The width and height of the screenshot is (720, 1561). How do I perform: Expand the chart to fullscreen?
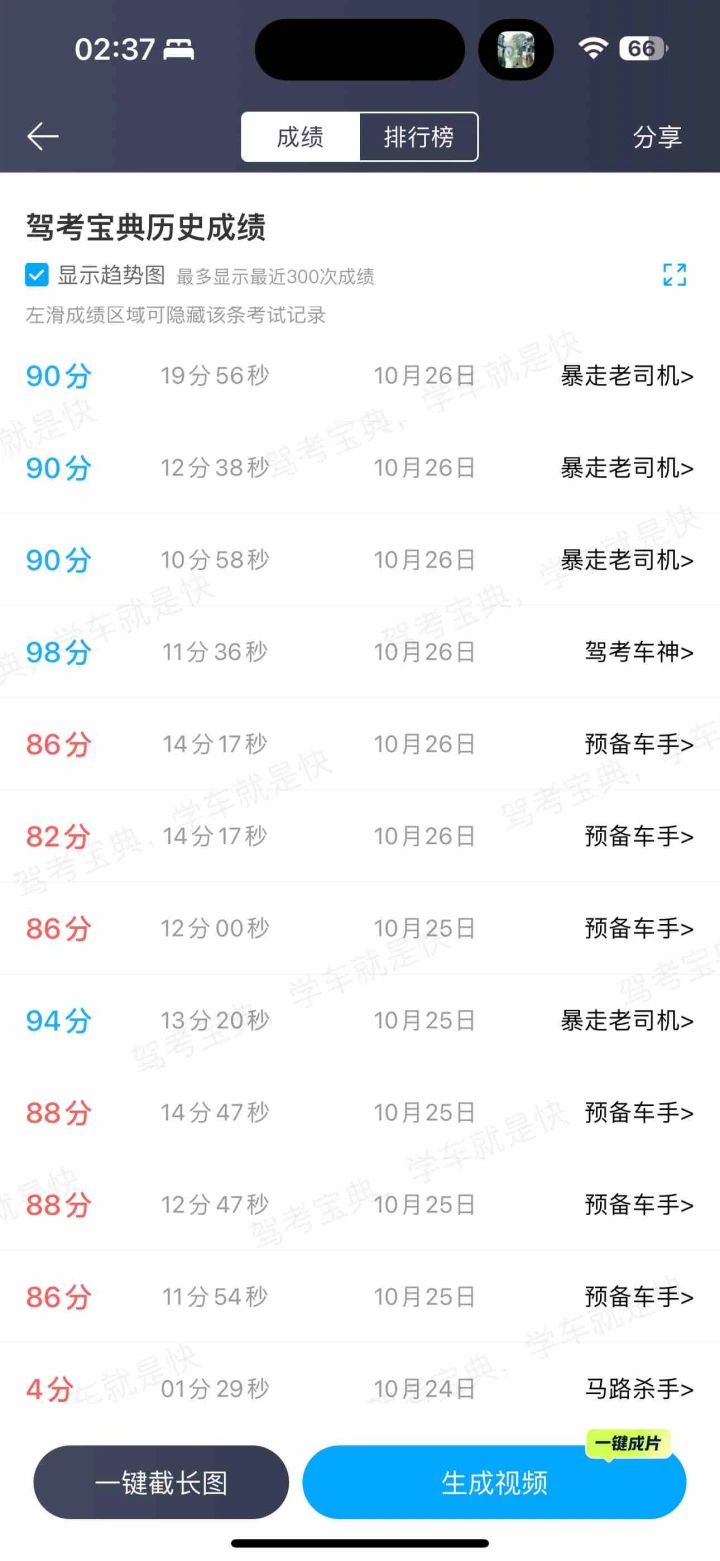[x=675, y=275]
